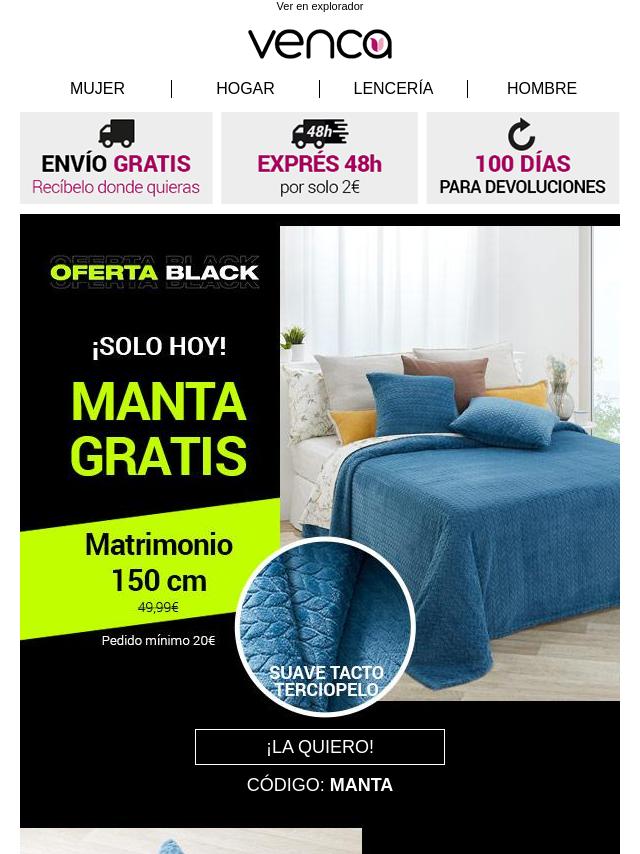Tap the Venca logo header
Image resolution: width=640 pixels, height=854 pixels.
[320, 44]
